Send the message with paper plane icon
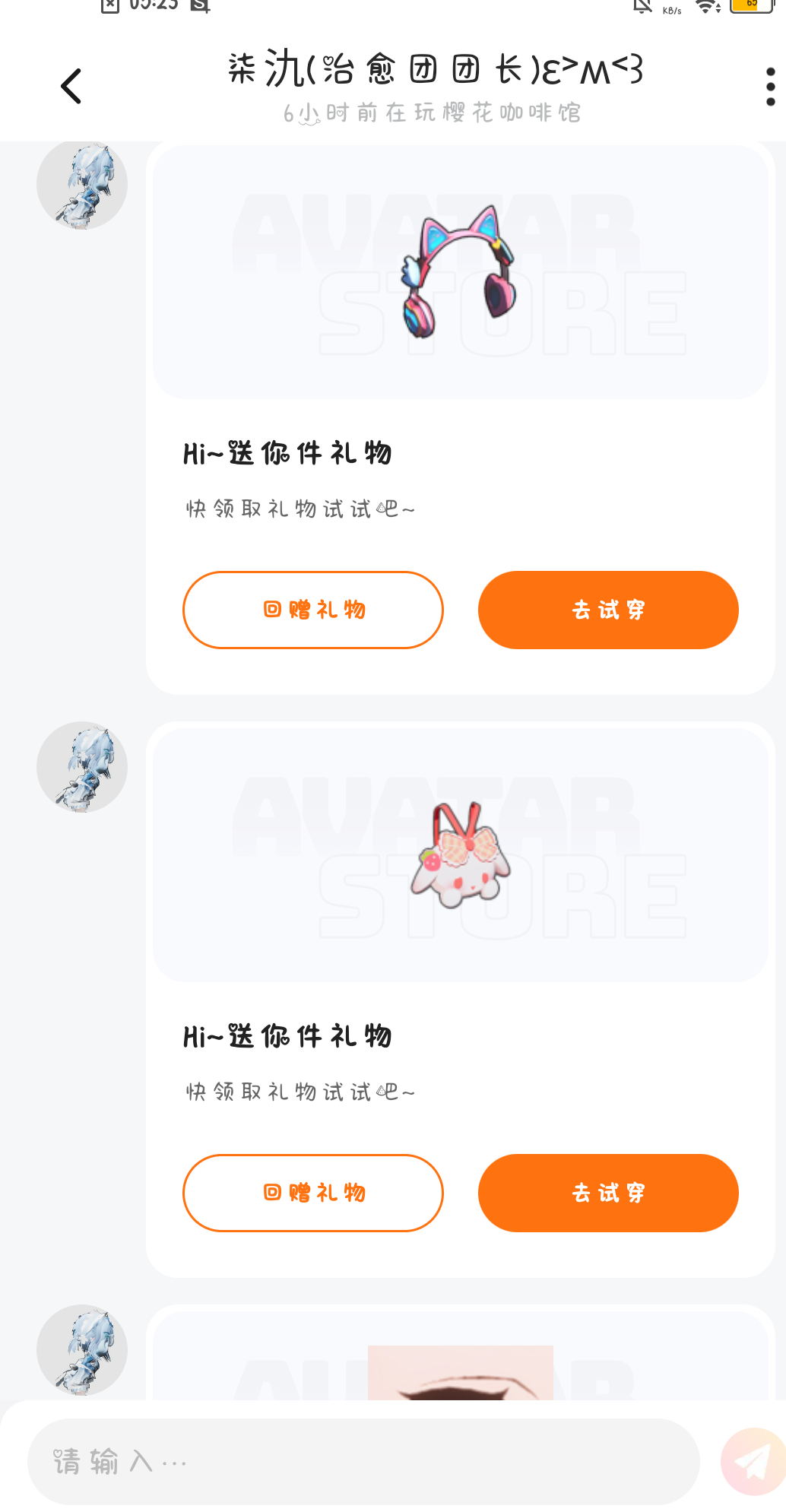The image size is (786, 1512). point(753,1461)
